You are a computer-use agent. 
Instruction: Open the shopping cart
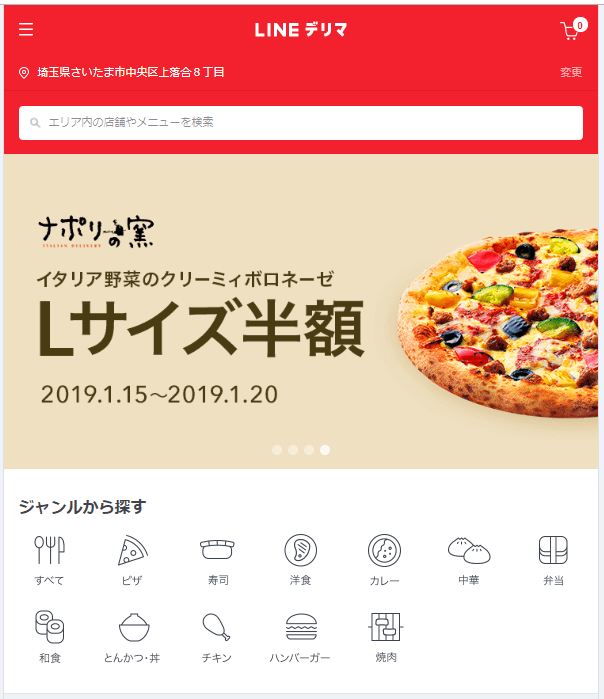tap(570, 31)
